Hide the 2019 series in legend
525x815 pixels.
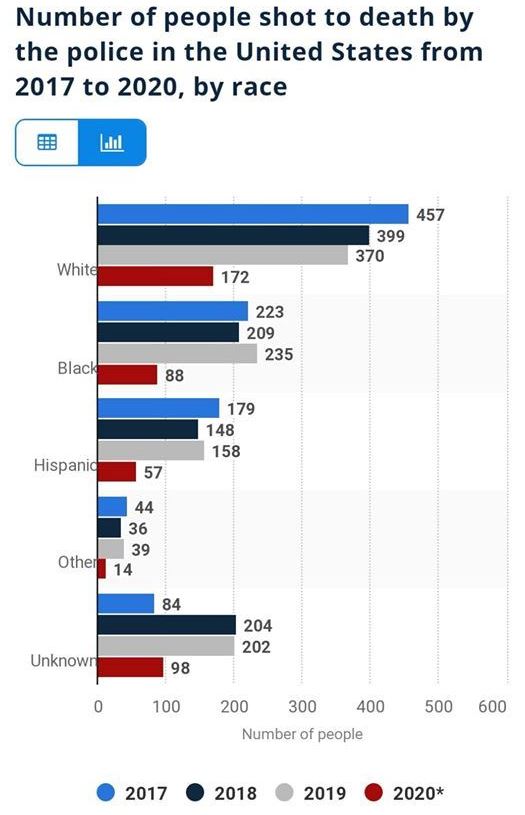point(310,793)
